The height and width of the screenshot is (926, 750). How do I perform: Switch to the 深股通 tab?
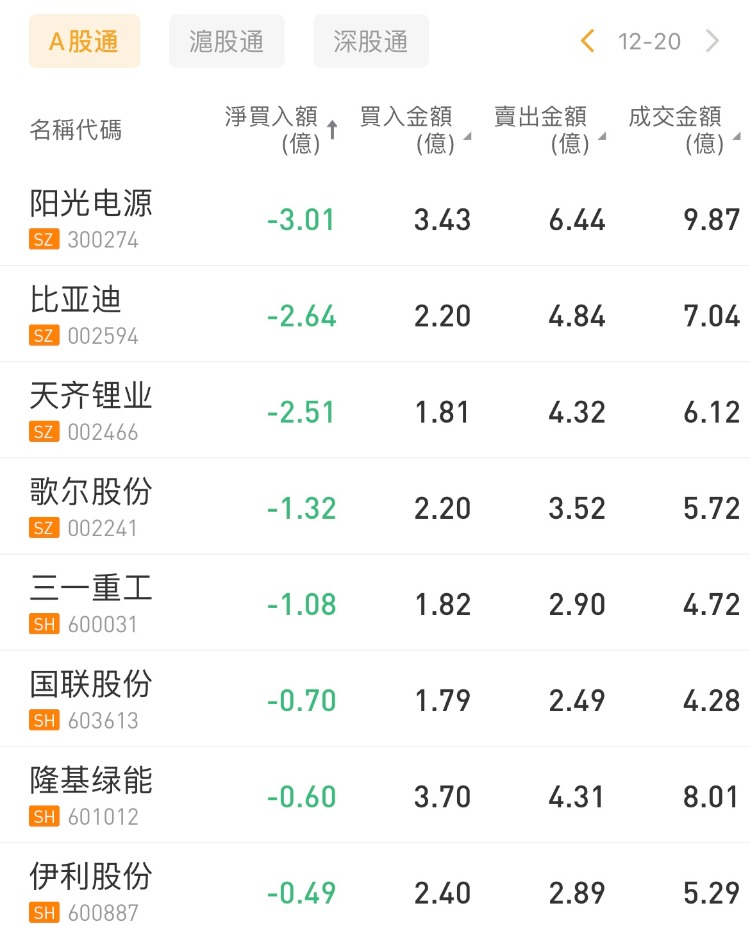click(x=371, y=42)
